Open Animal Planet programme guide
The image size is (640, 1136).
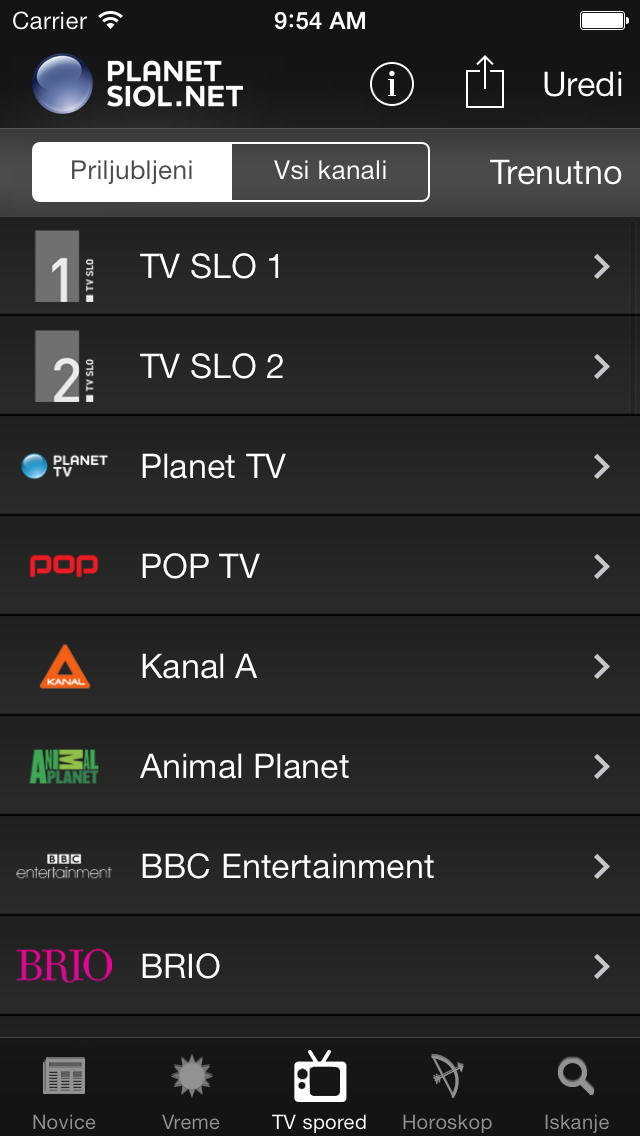320,766
